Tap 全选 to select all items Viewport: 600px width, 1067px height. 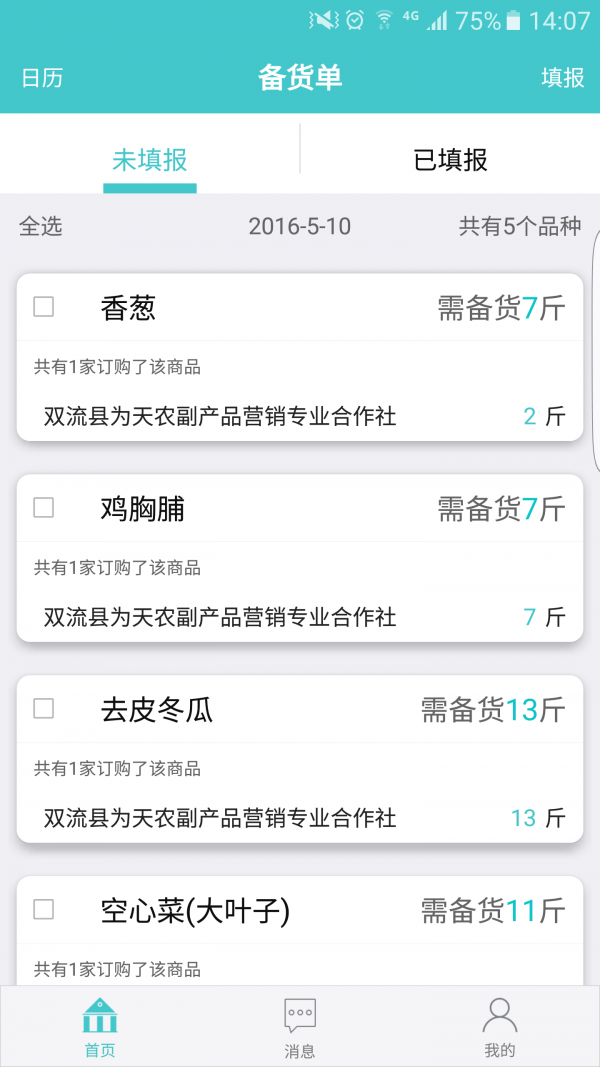coord(41,227)
